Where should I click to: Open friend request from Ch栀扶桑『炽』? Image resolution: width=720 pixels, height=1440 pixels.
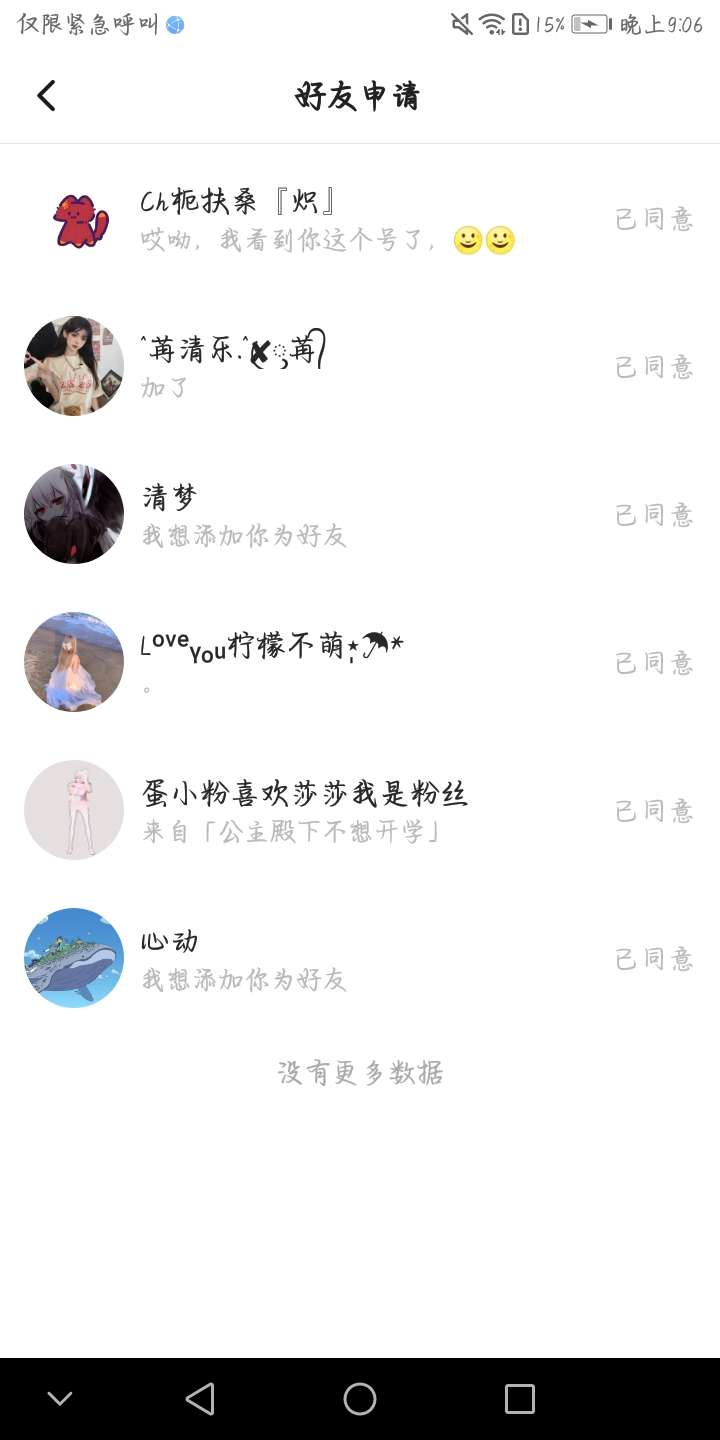(x=330, y=220)
